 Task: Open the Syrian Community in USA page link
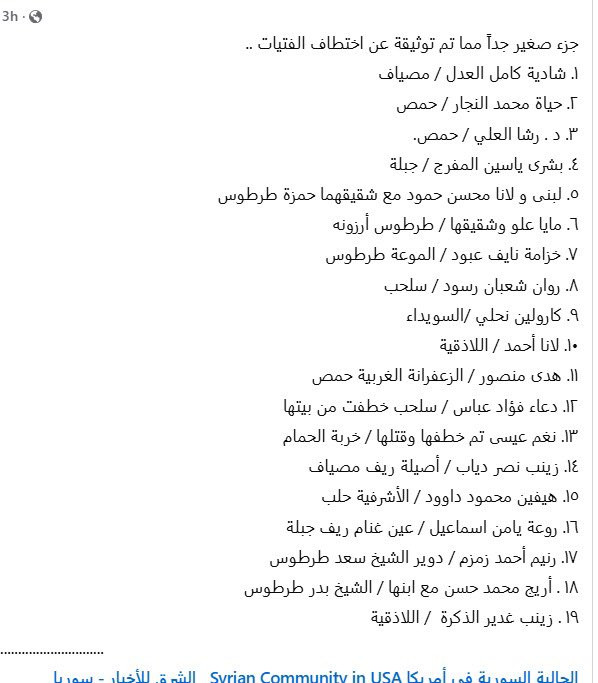coord(394,676)
